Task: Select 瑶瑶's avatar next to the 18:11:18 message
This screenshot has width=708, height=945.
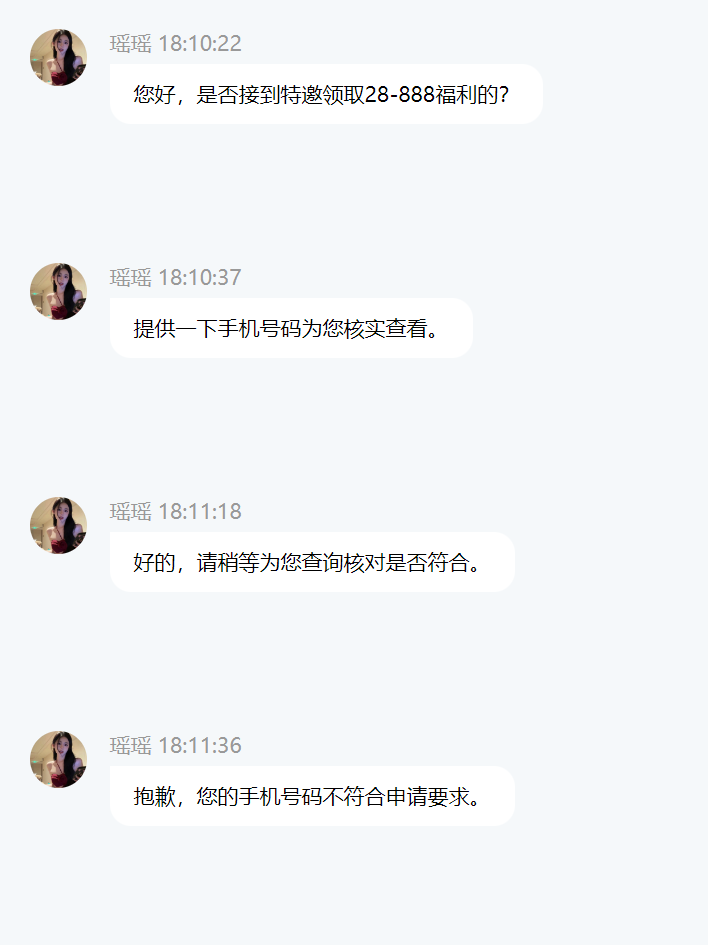Action: 58,526
